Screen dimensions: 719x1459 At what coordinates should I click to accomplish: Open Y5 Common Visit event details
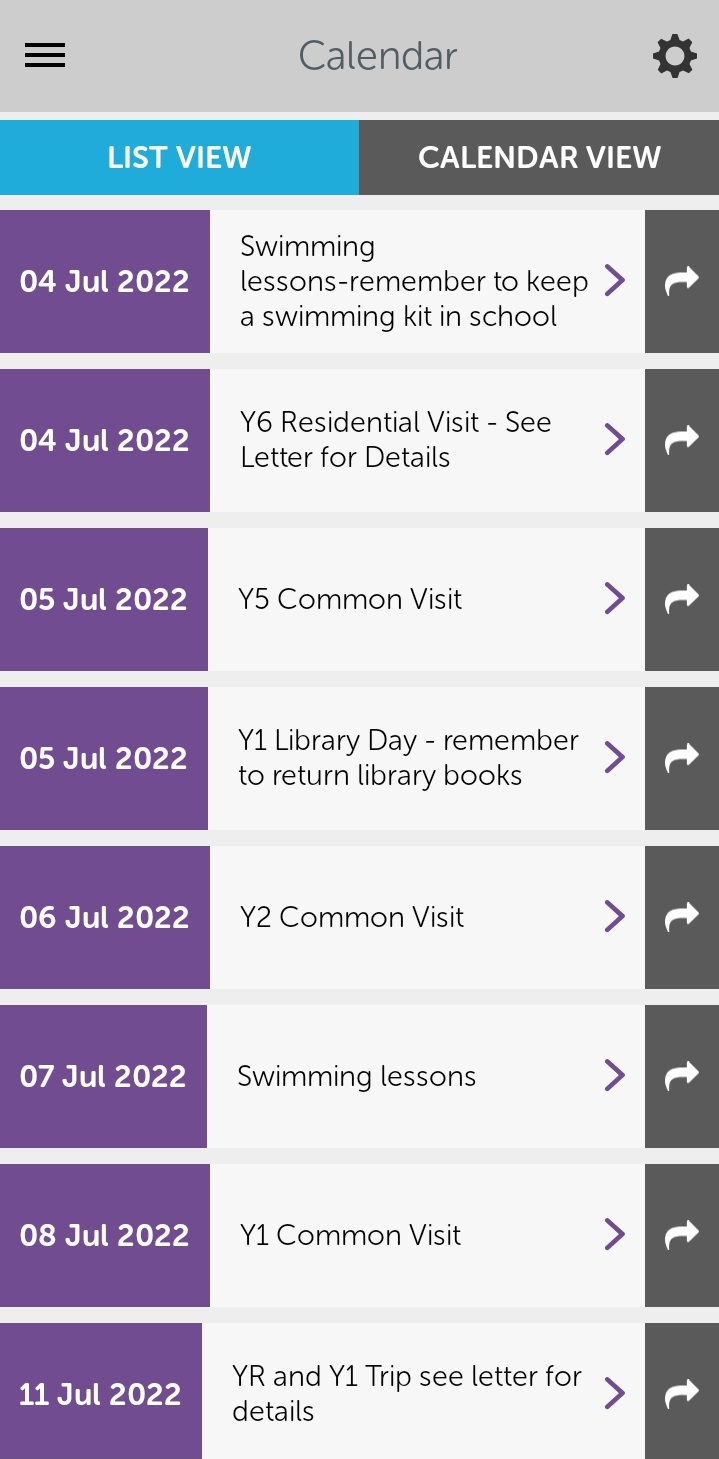(426, 599)
